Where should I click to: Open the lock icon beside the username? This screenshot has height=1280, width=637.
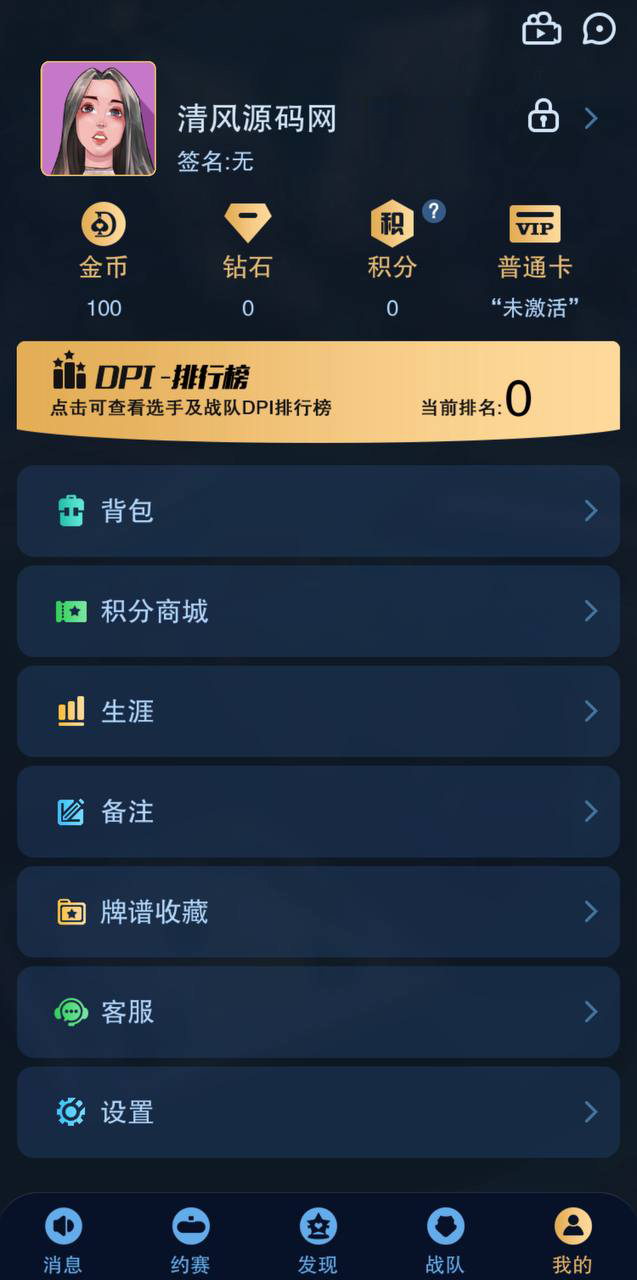click(x=543, y=118)
